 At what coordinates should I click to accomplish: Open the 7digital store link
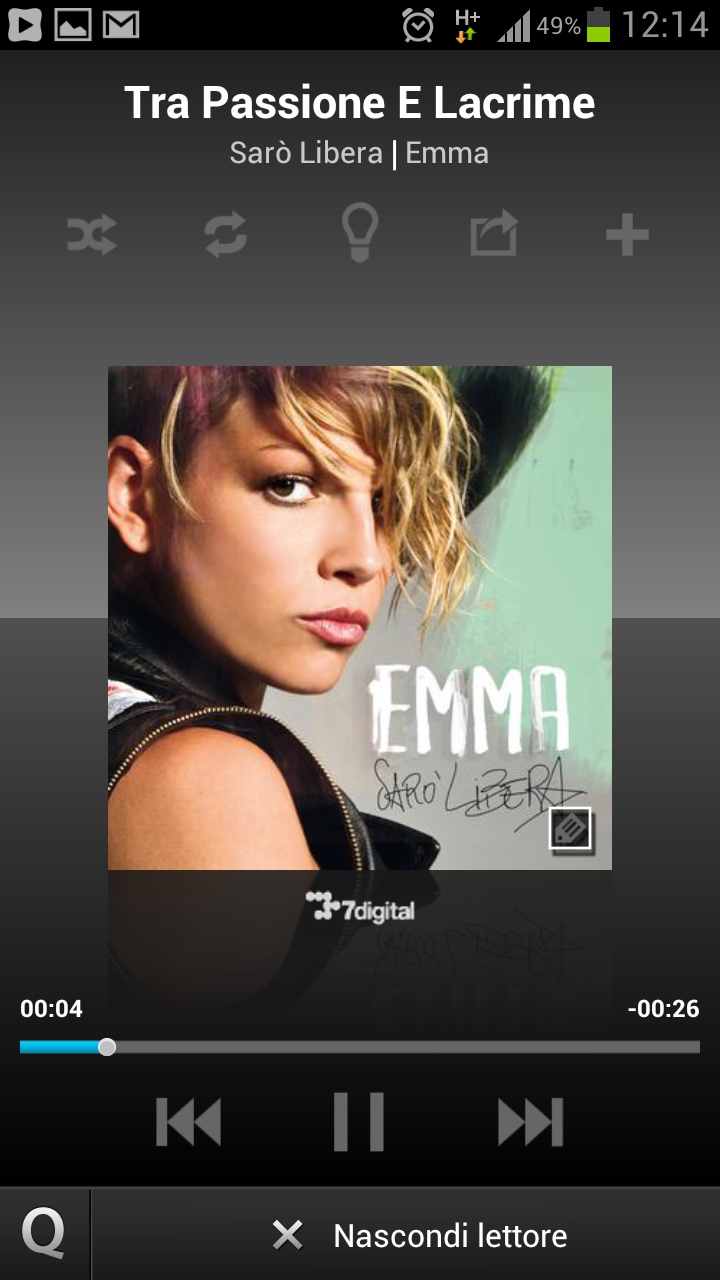[360, 907]
